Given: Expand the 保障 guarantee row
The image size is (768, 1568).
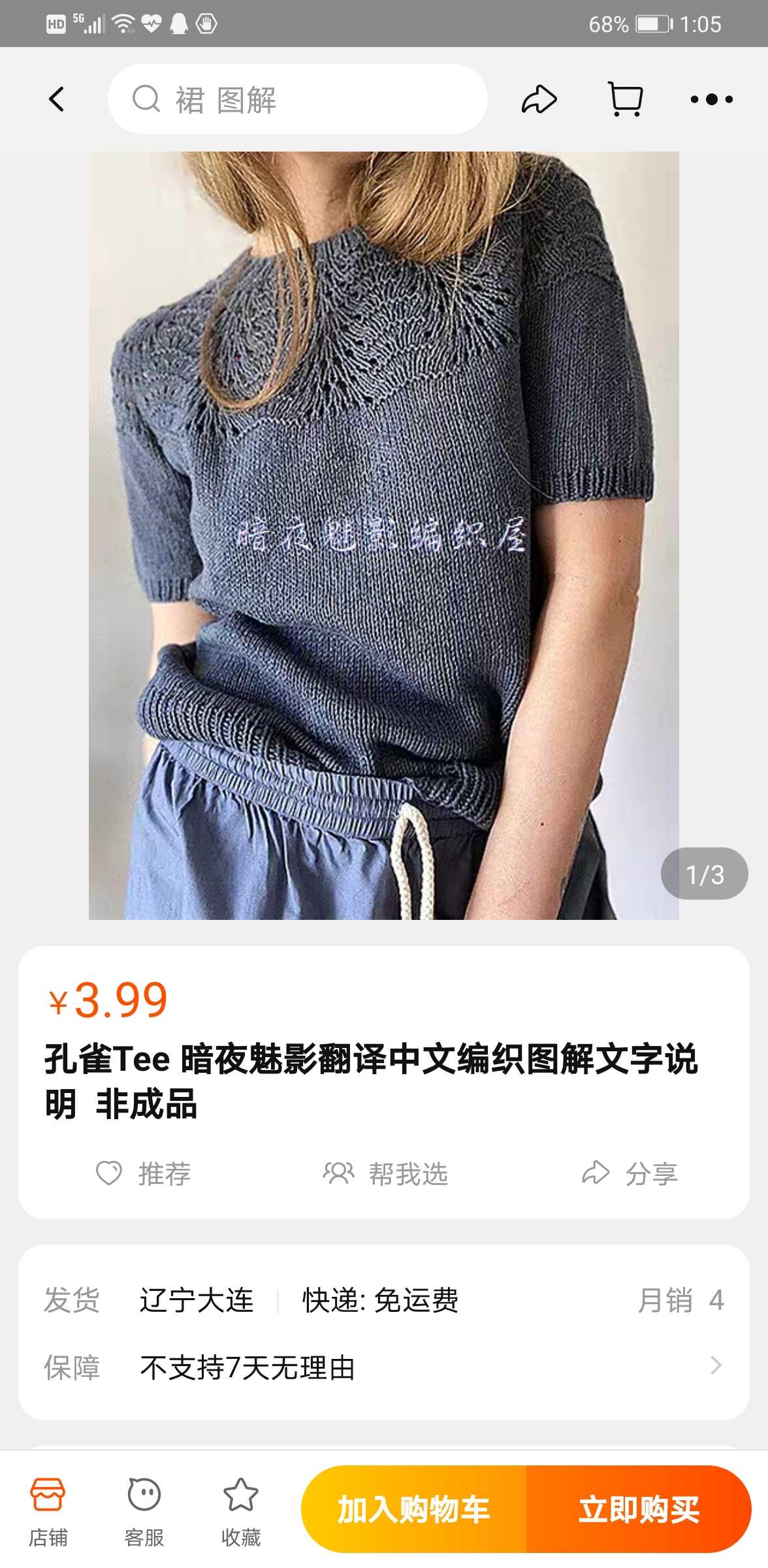Looking at the screenshot, I should coord(384,1367).
